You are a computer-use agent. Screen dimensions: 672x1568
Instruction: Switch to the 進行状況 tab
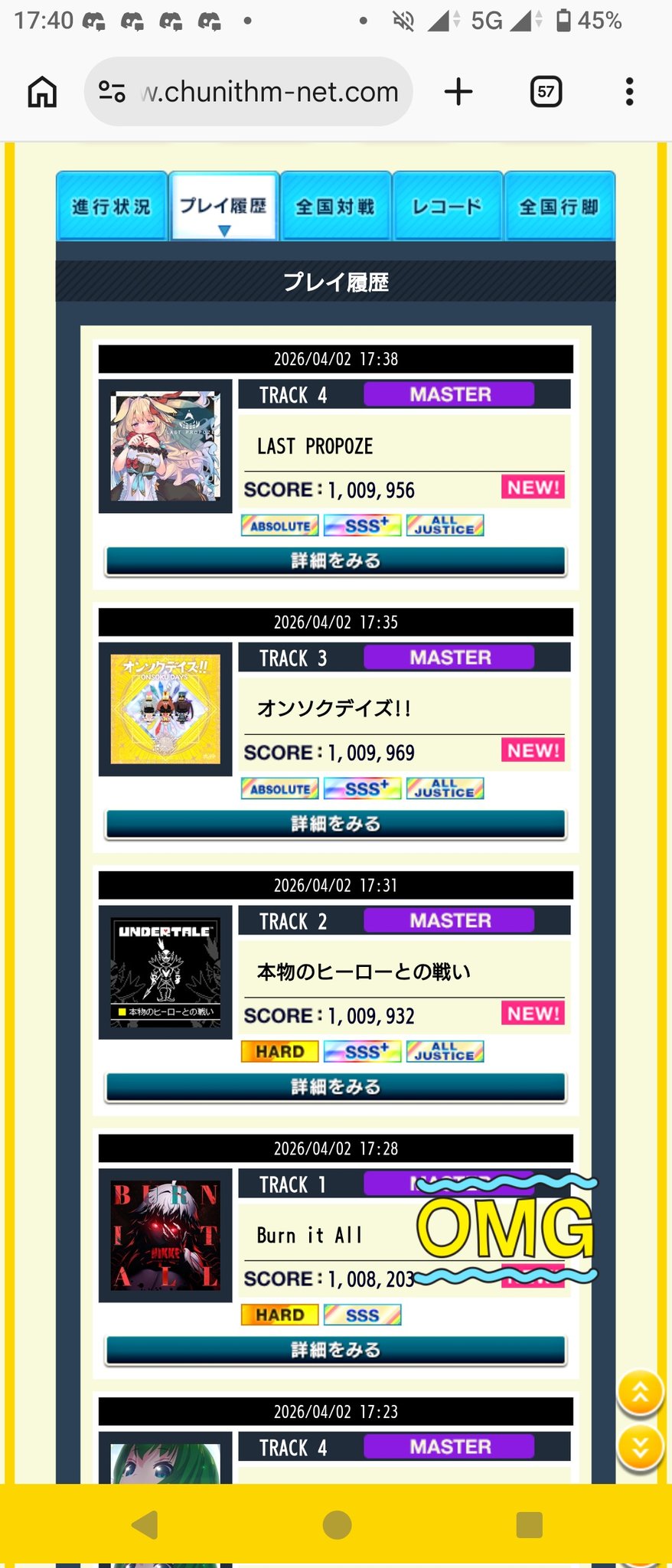tap(112, 207)
